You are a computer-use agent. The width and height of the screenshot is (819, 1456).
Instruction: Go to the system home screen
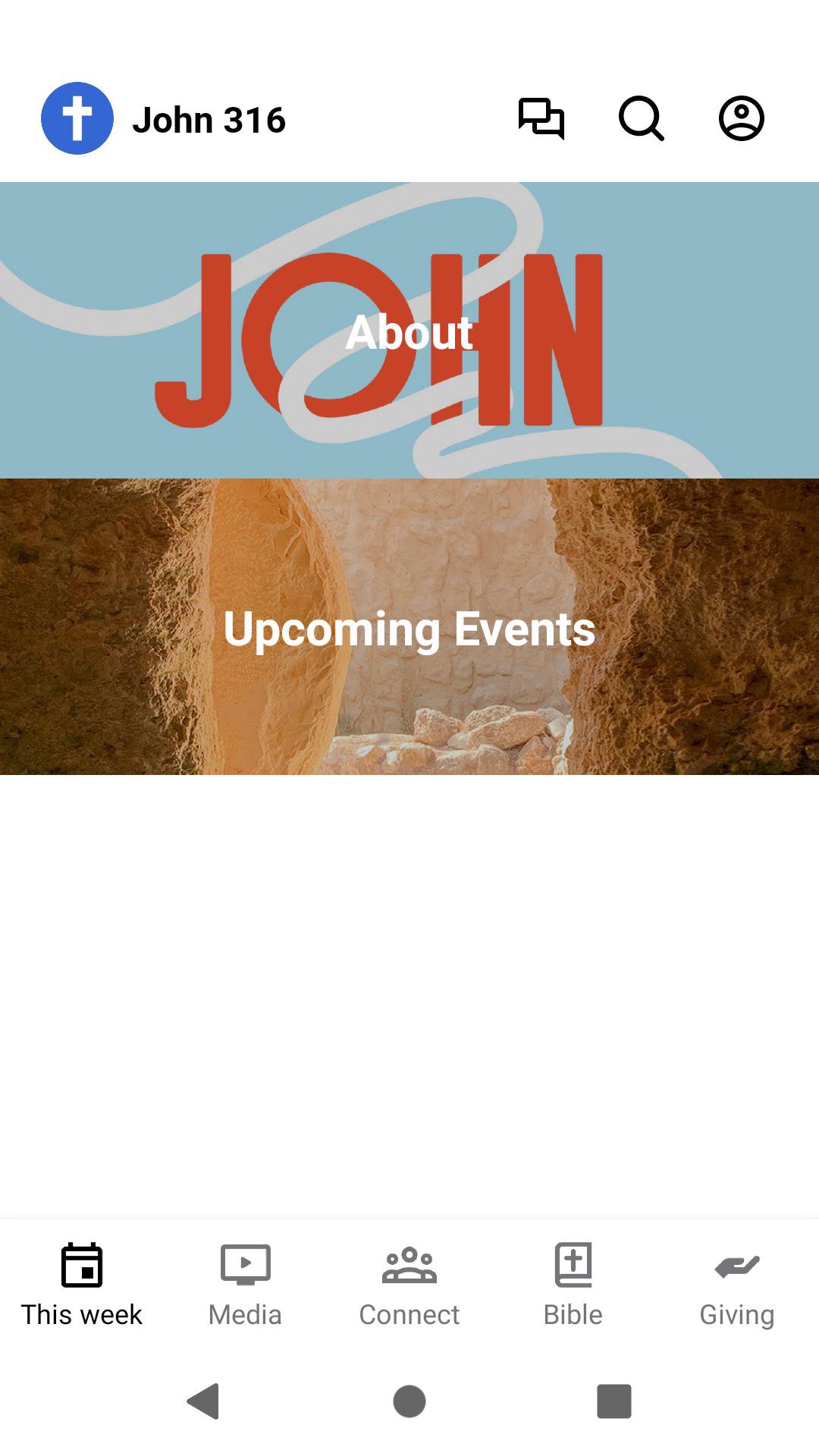409,1401
